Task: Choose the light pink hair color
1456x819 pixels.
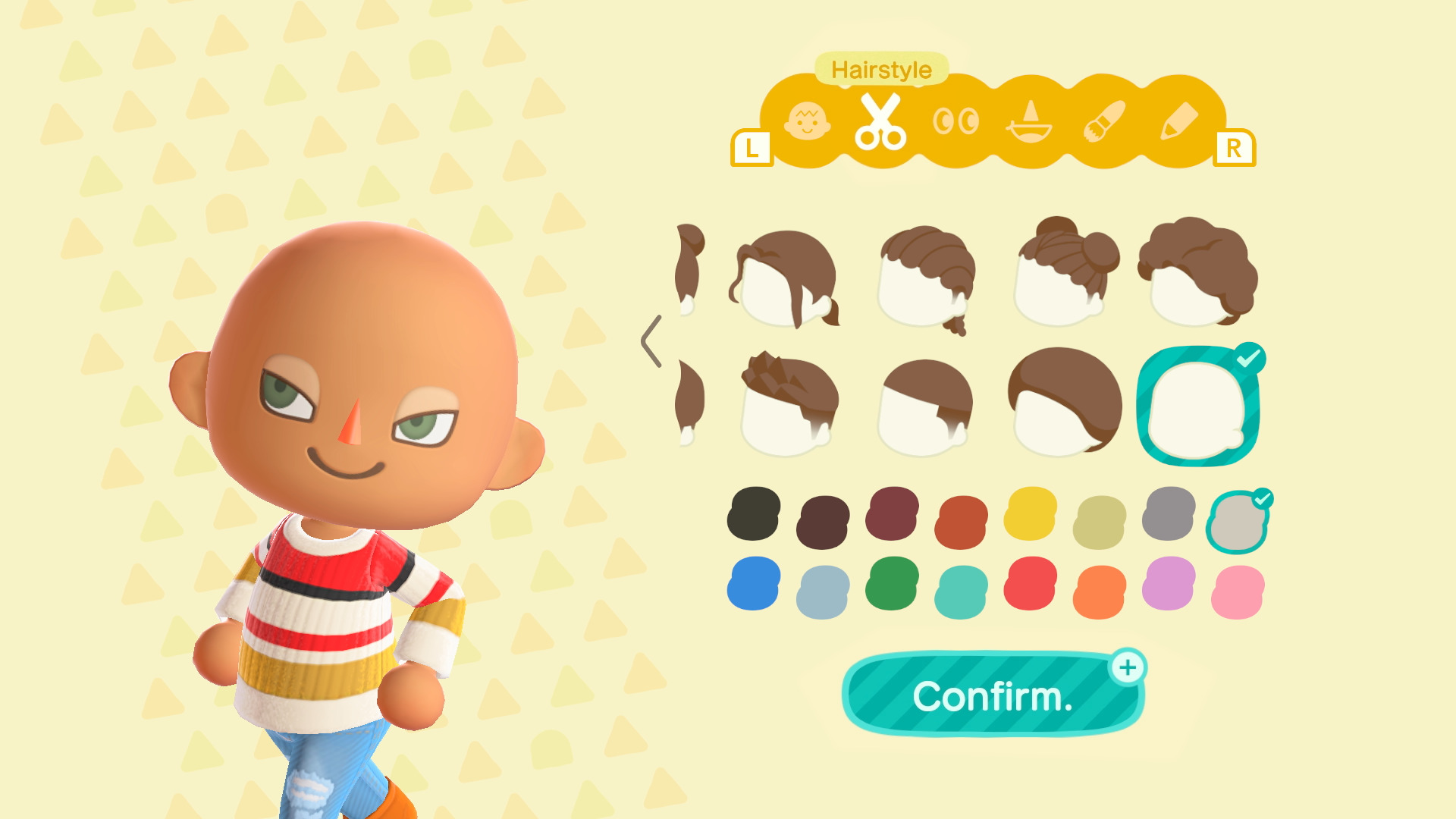Action: [1237, 592]
